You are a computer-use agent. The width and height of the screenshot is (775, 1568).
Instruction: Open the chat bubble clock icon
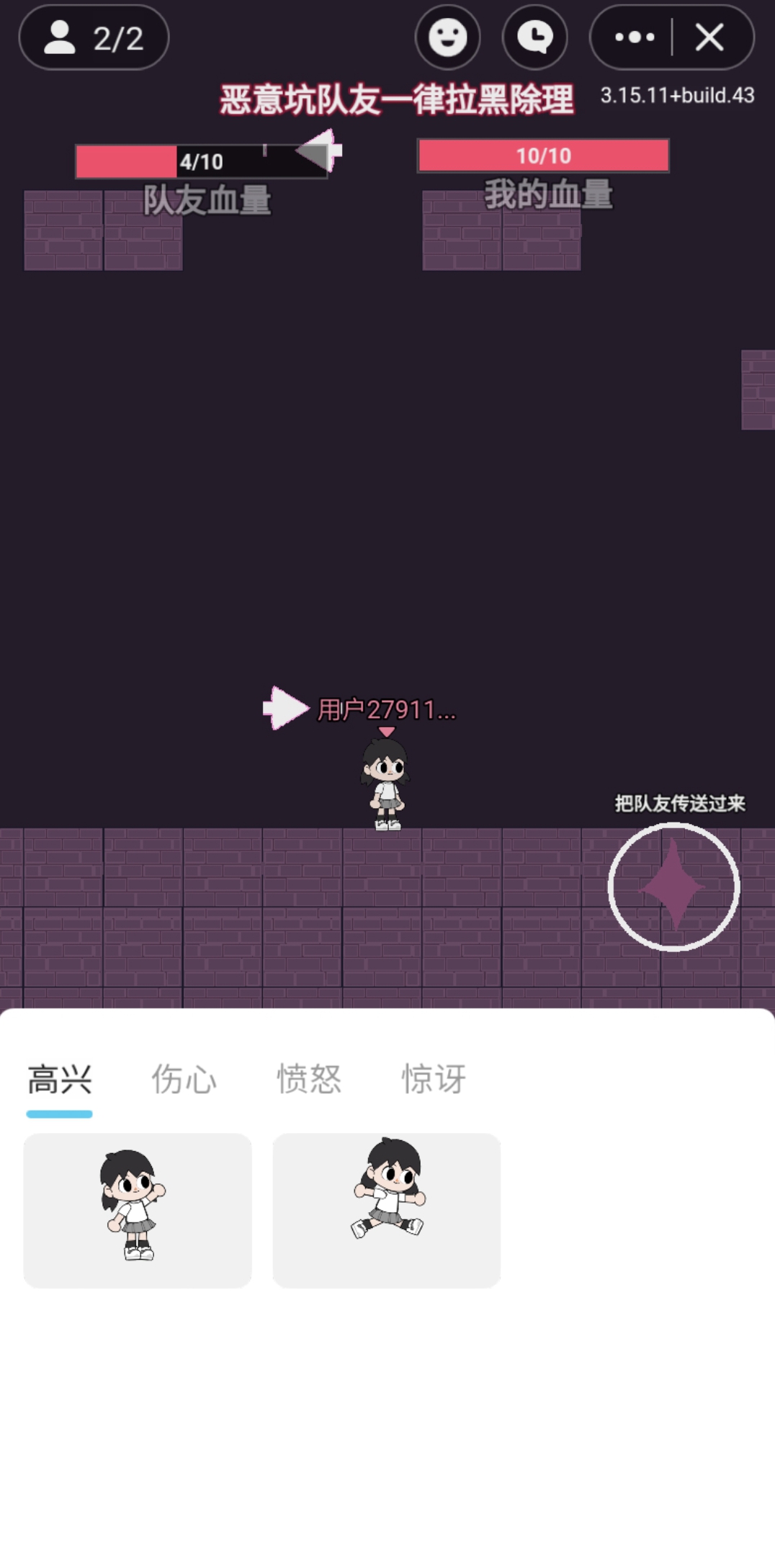pos(534,37)
